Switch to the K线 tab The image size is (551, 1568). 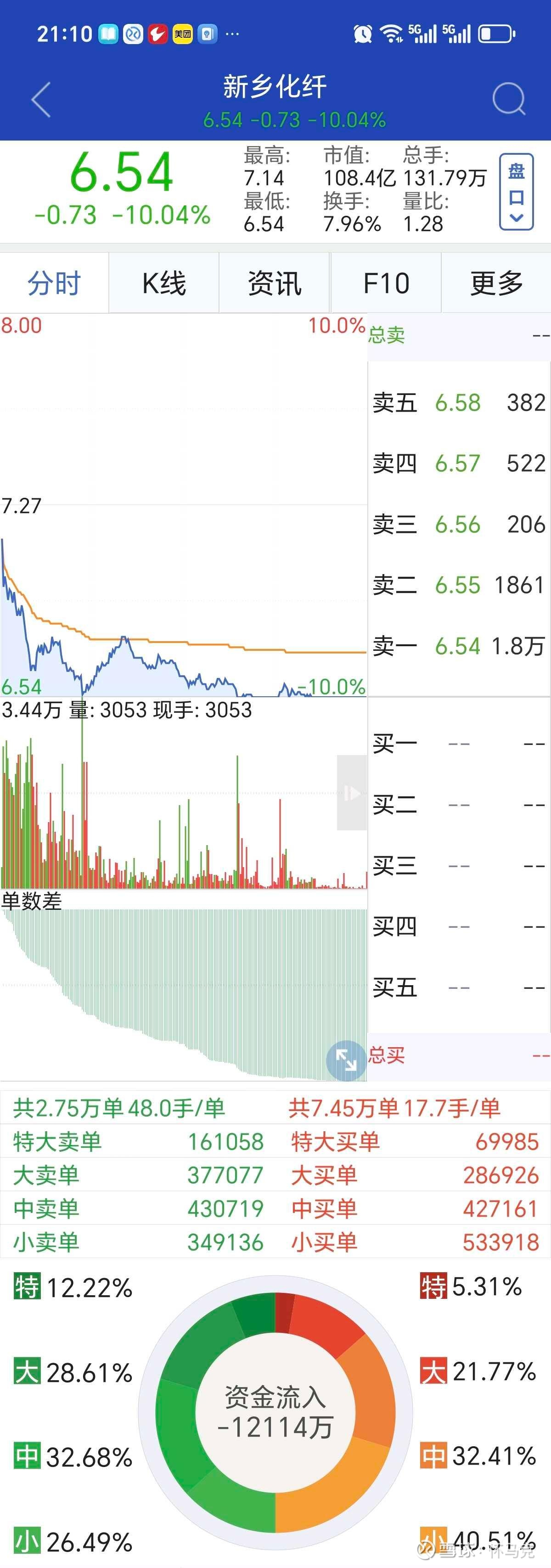tap(164, 284)
